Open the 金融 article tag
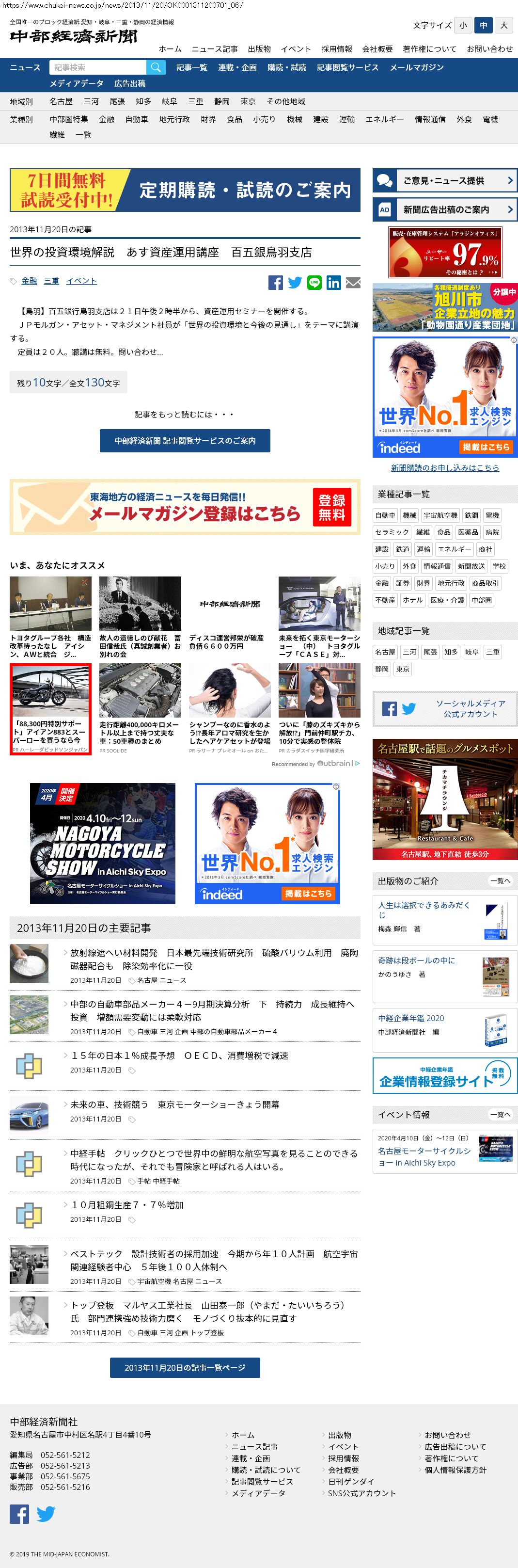518x1568 pixels. point(29,281)
